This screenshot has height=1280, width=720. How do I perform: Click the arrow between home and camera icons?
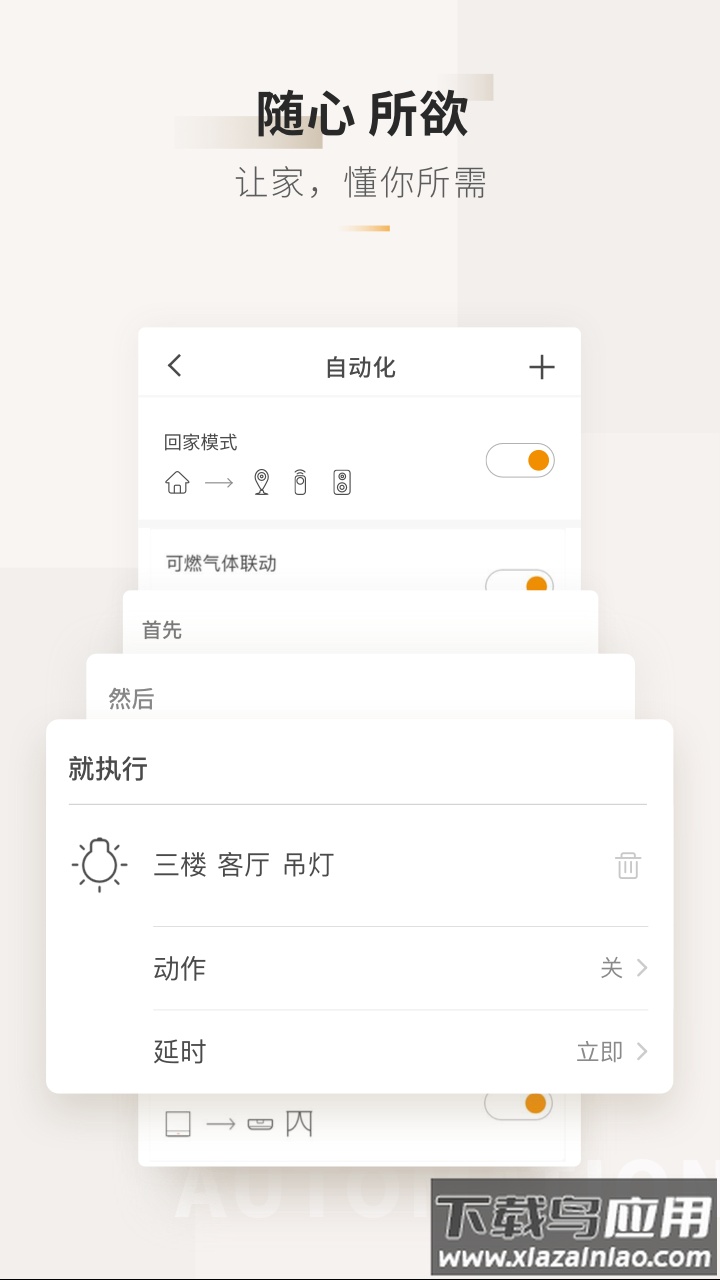coord(219,482)
